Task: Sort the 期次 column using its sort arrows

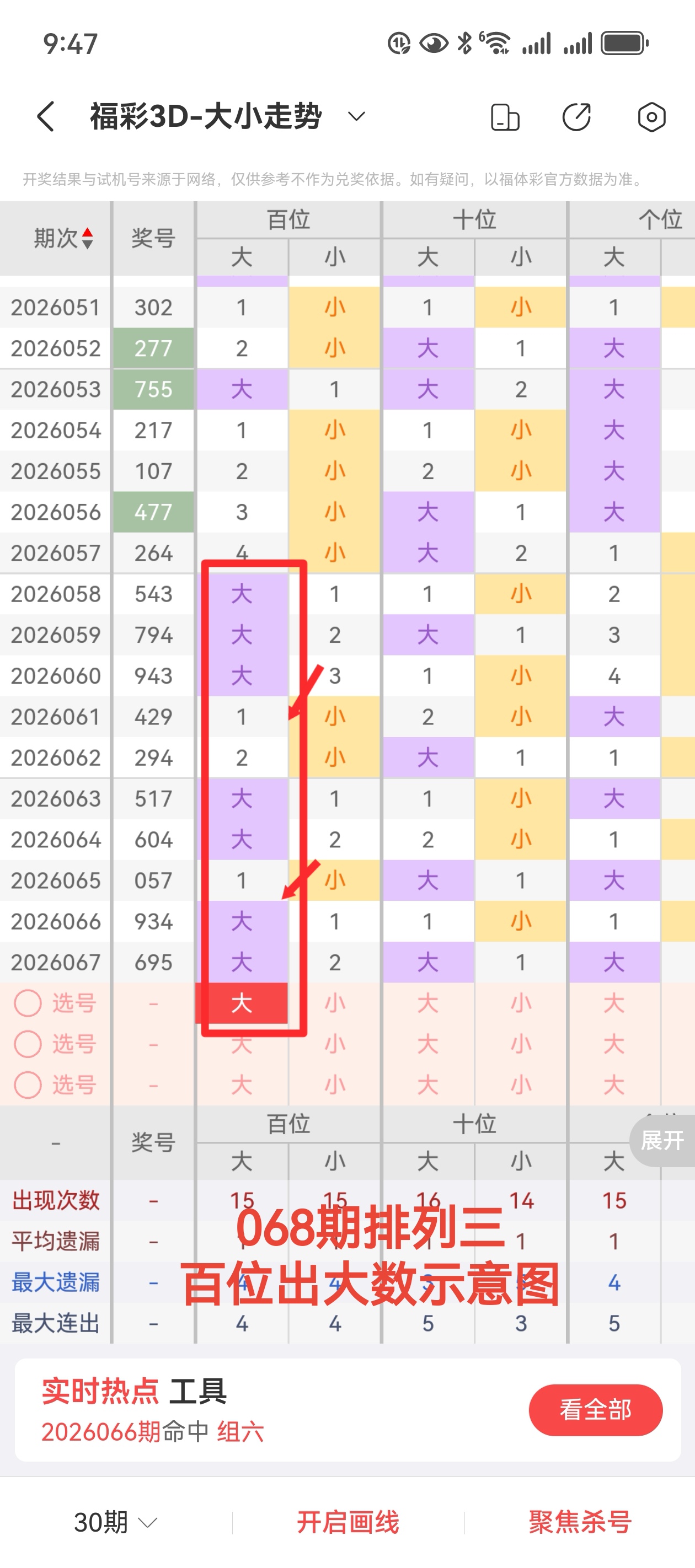Action: (x=87, y=239)
